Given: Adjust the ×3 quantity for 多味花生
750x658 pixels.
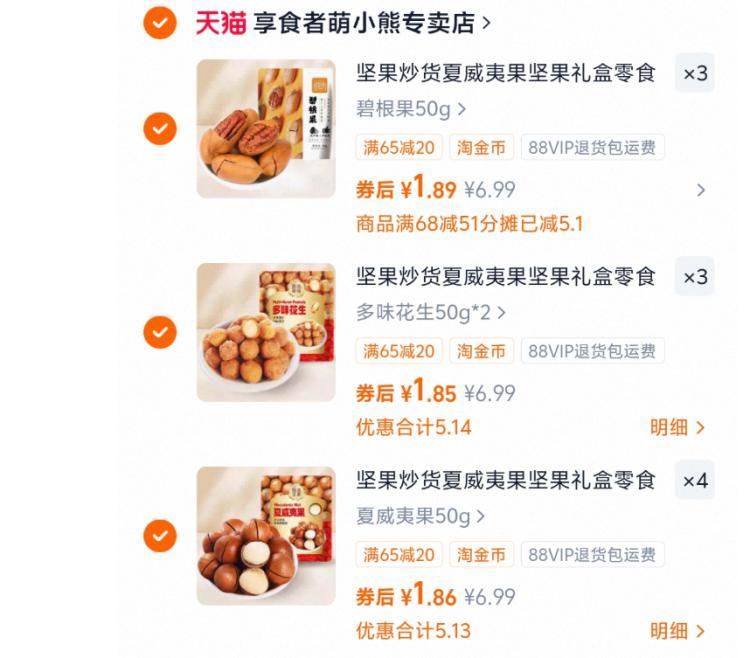Looking at the screenshot, I should point(695,277).
